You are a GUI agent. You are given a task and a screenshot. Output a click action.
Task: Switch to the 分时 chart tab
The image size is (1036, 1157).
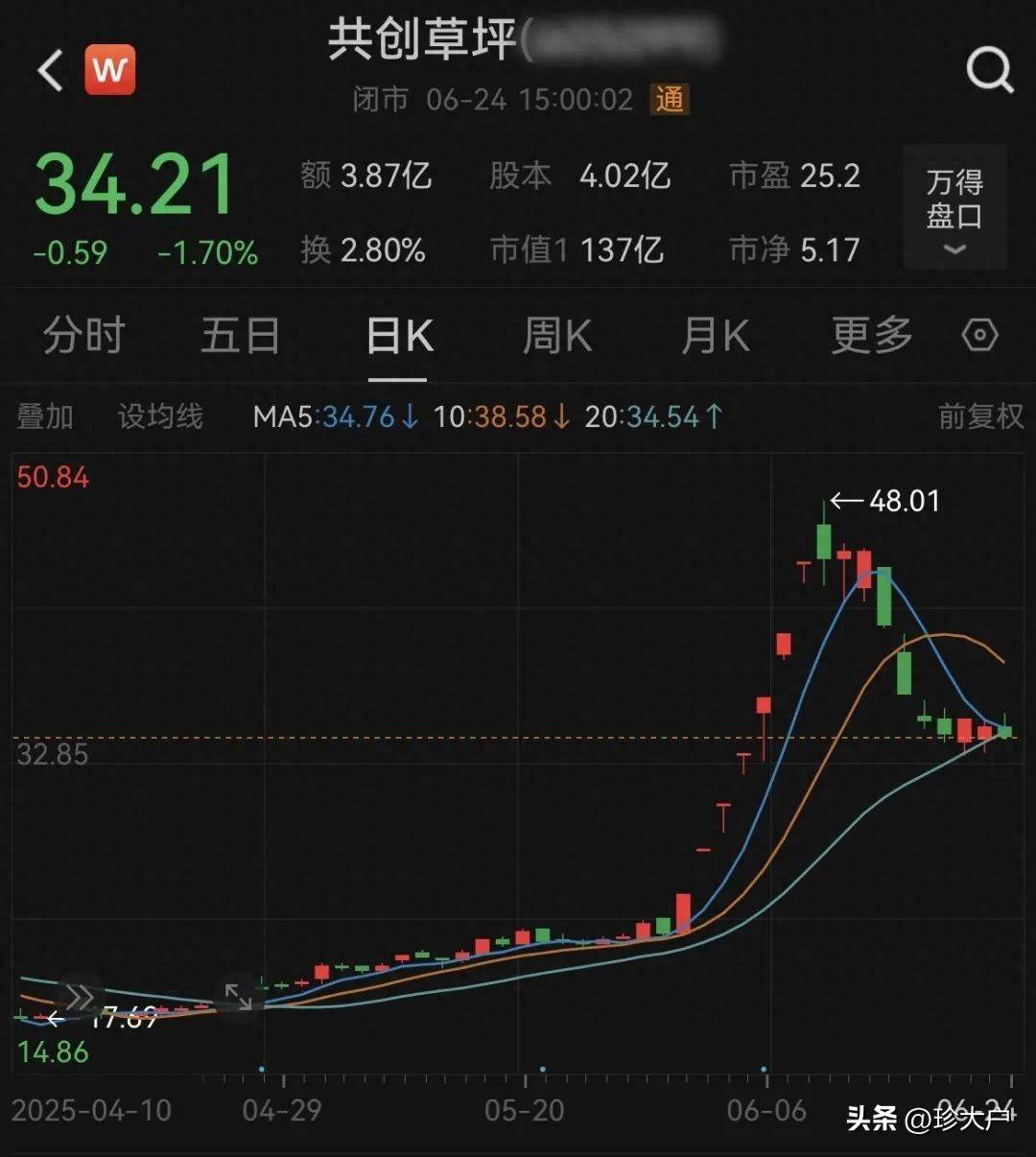click(x=83, y=336)
